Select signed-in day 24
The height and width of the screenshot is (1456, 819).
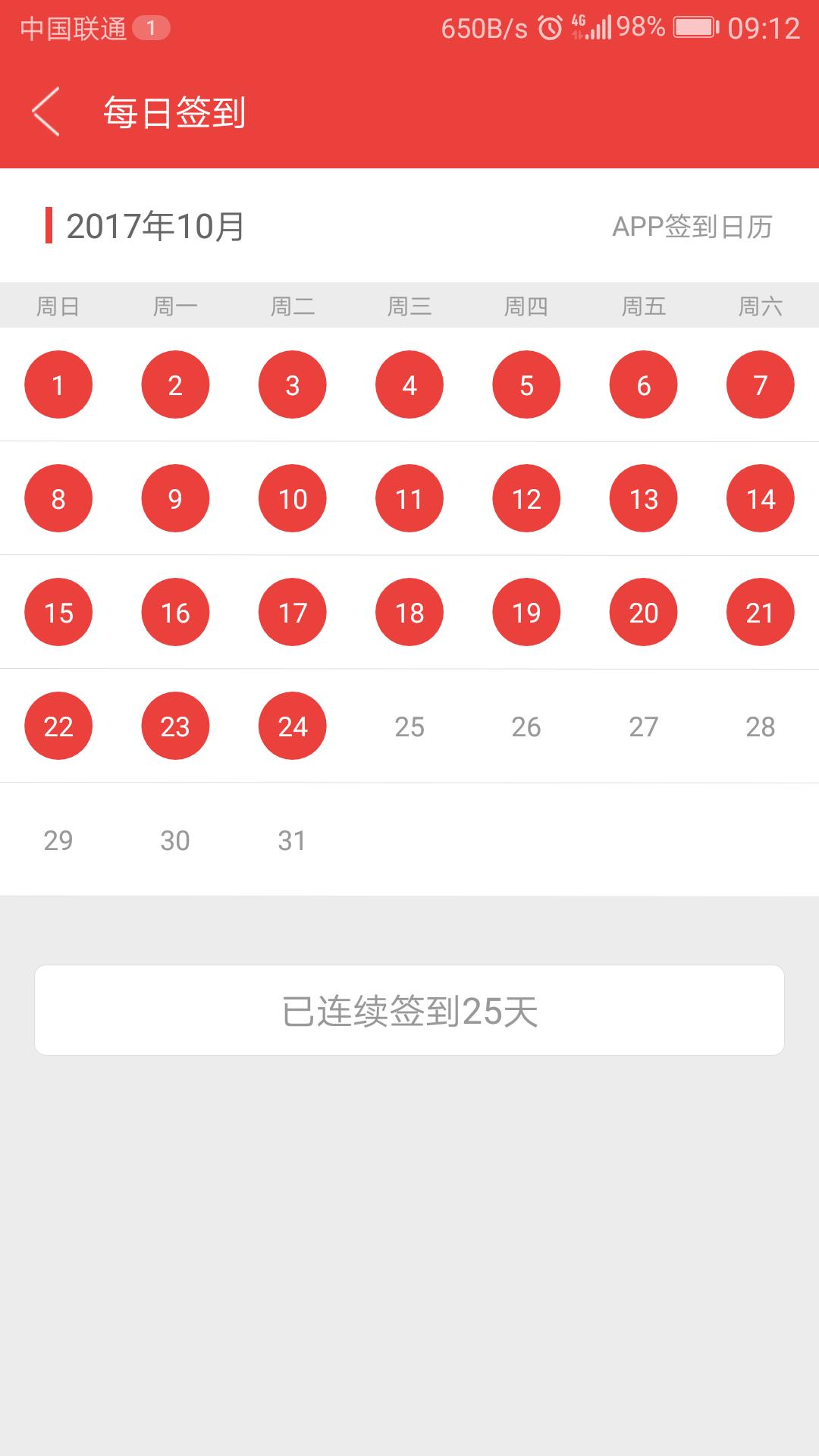click(293, 726)
